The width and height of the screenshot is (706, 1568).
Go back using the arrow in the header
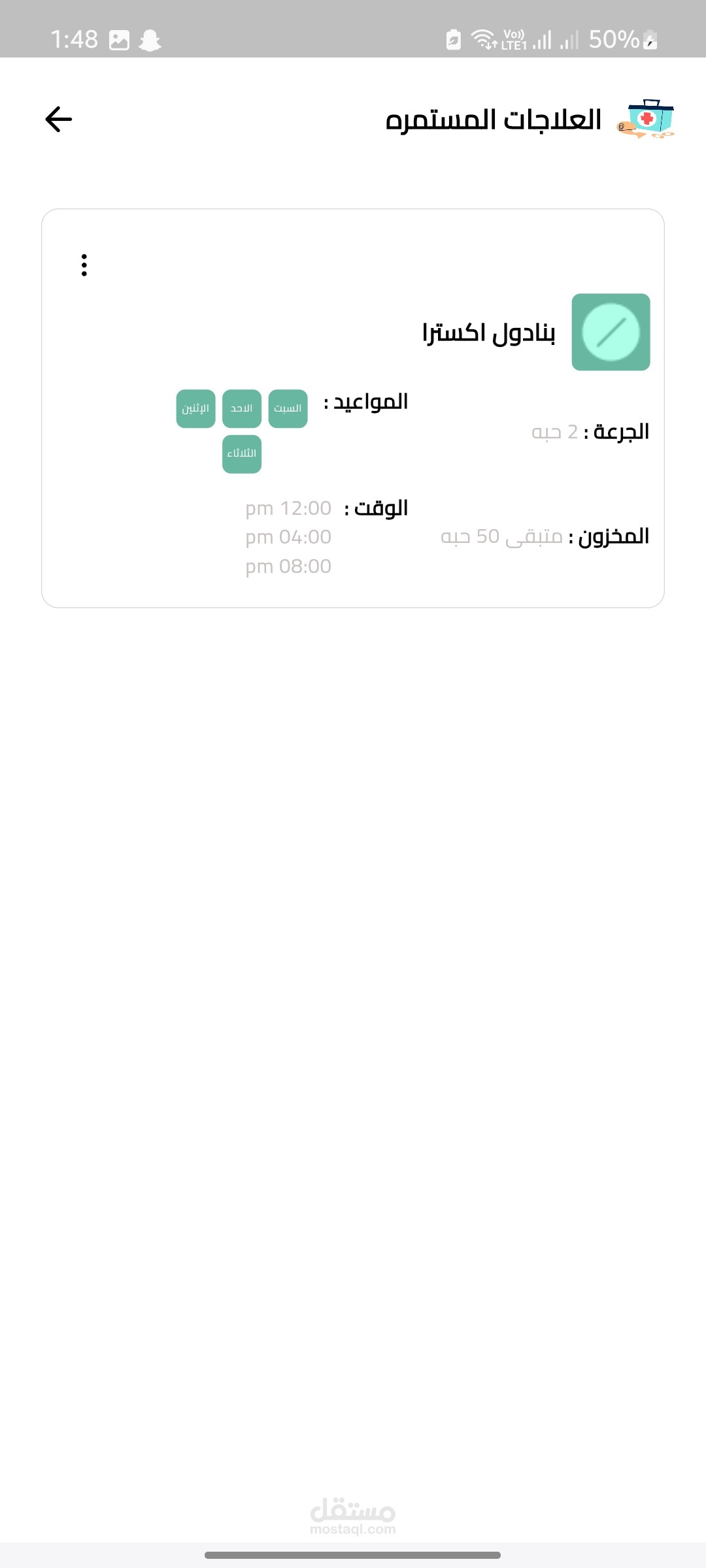click(x=59, y=120)
